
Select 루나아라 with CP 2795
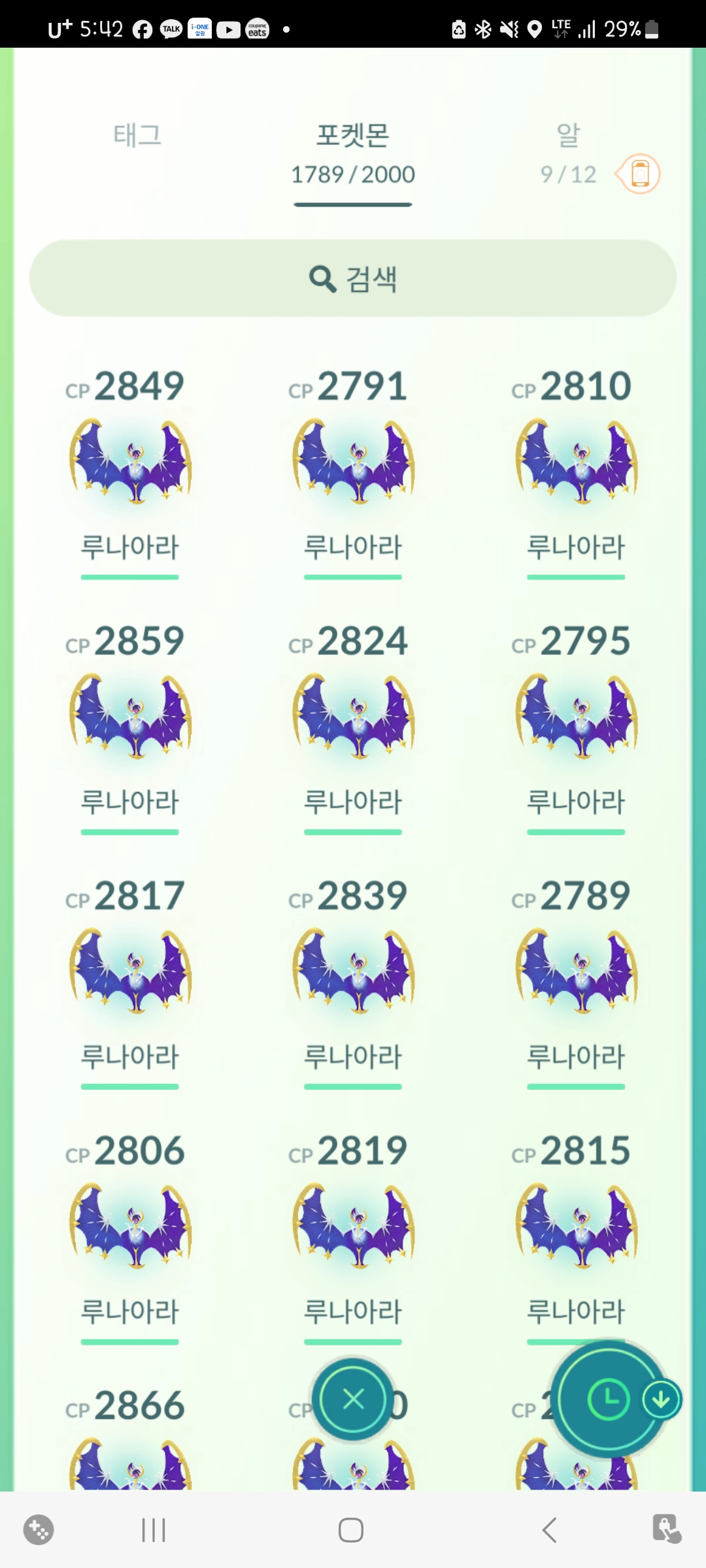[x=576, y=717]
